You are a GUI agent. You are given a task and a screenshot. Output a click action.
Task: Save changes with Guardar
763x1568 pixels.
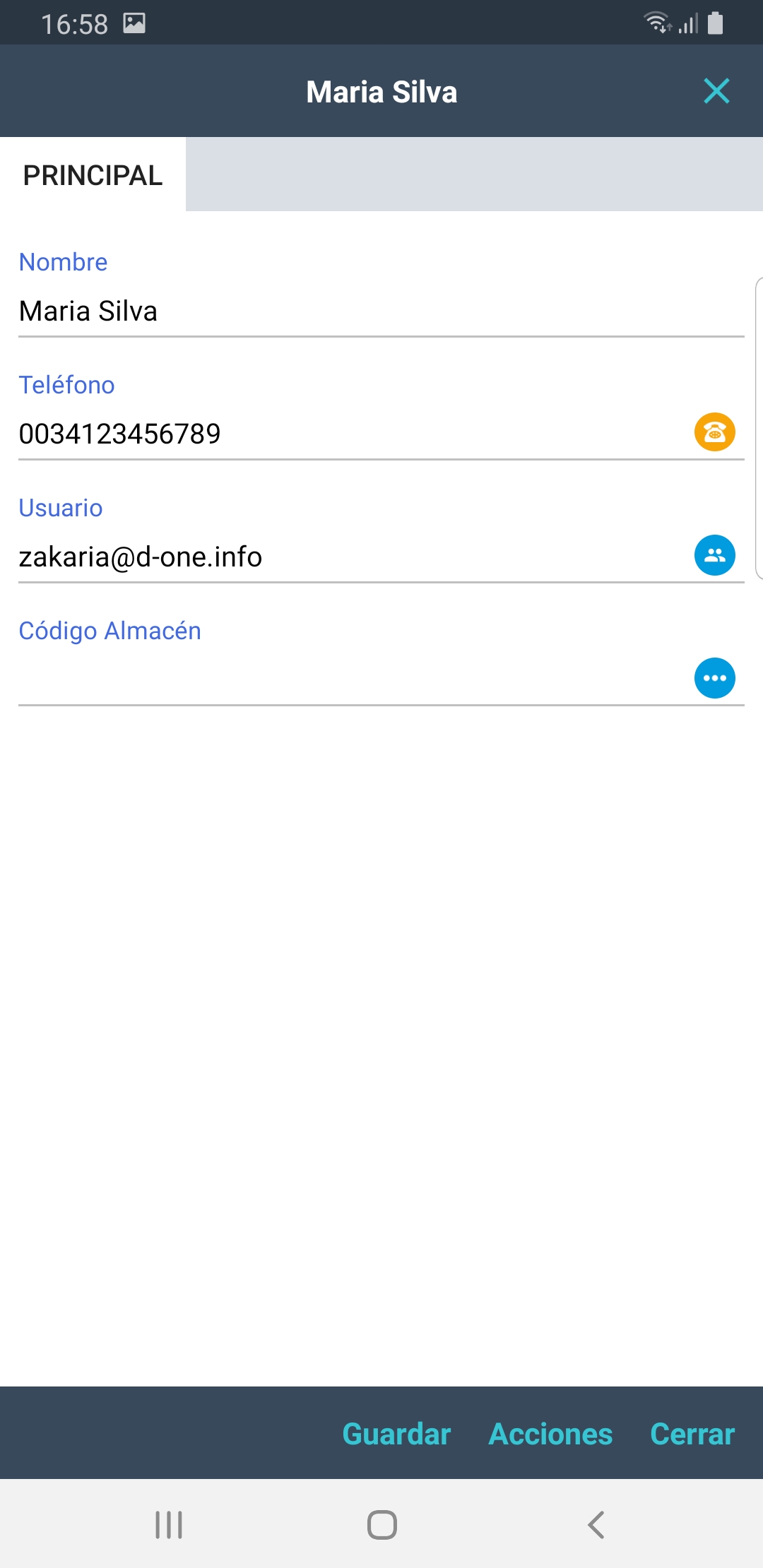(x=396, y=1434)
